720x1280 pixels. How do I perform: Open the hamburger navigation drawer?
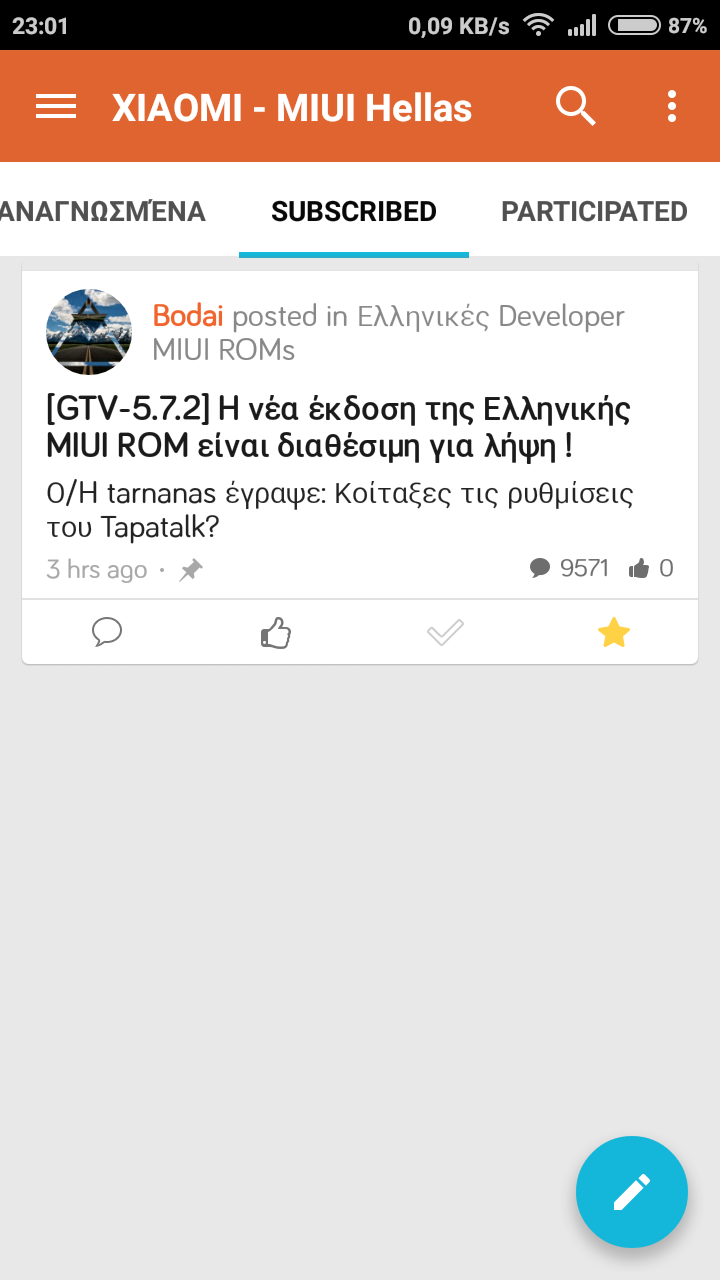click(x=56, y=107)
